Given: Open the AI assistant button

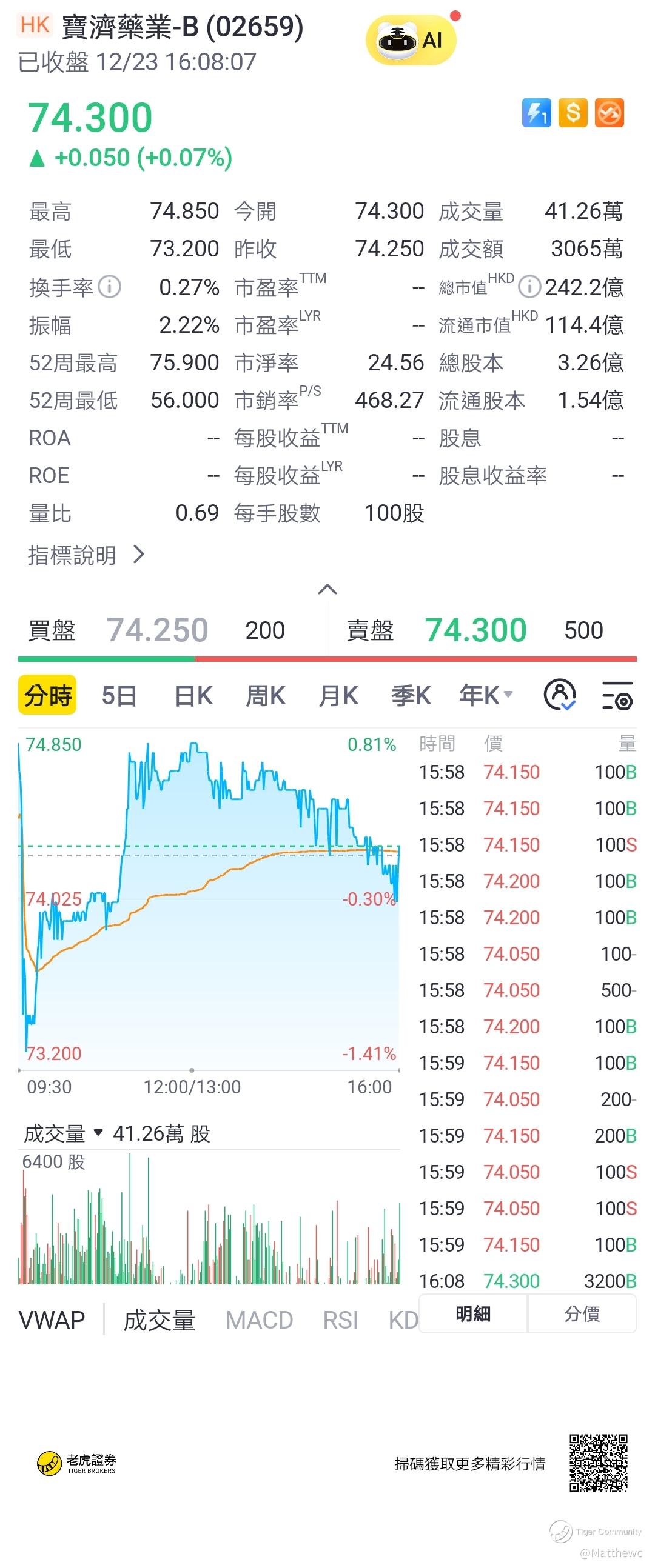Looking at the screenshot, I should (x=411, y=41).
